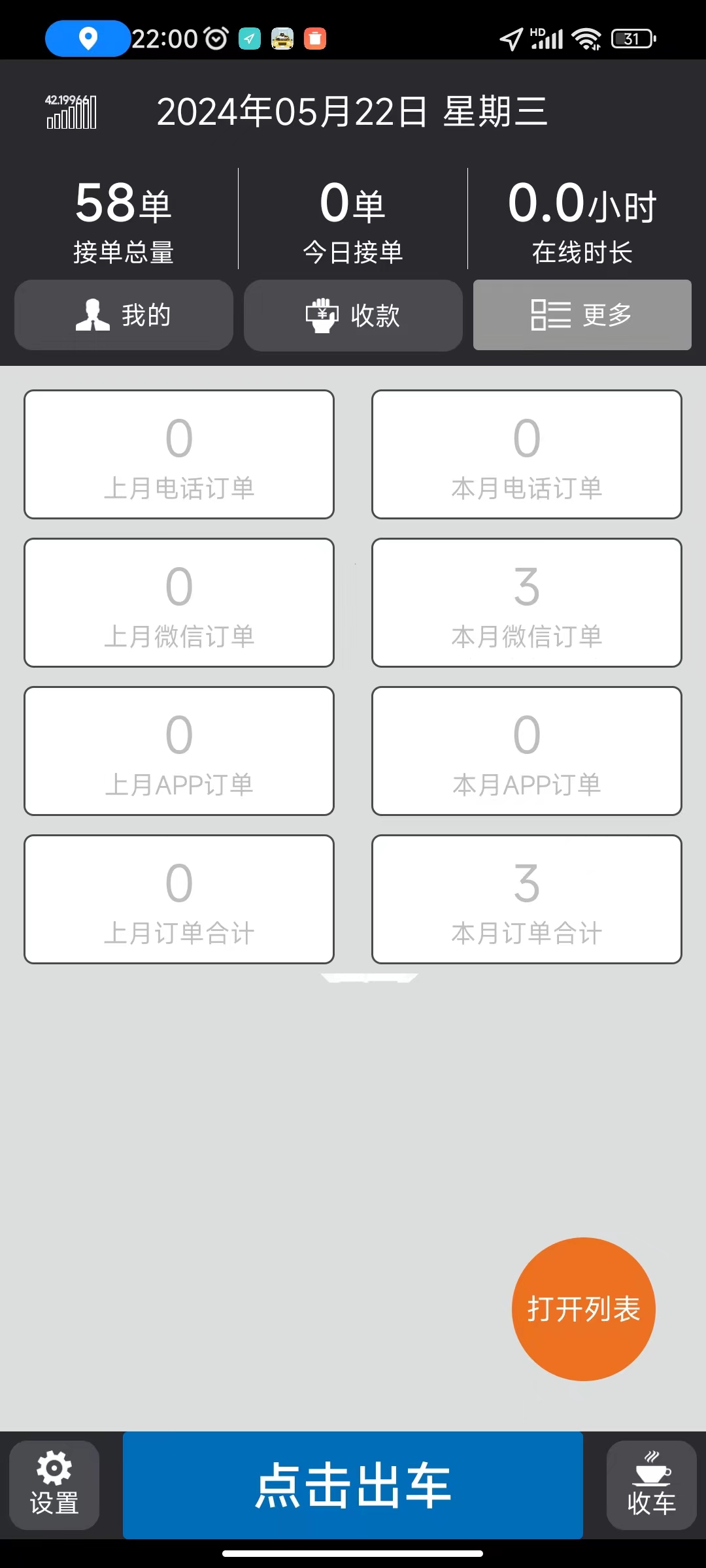Tap the 接单总量 58单 statistic
The height and width of the screenshot is (1568, 706).
point(123,219)
